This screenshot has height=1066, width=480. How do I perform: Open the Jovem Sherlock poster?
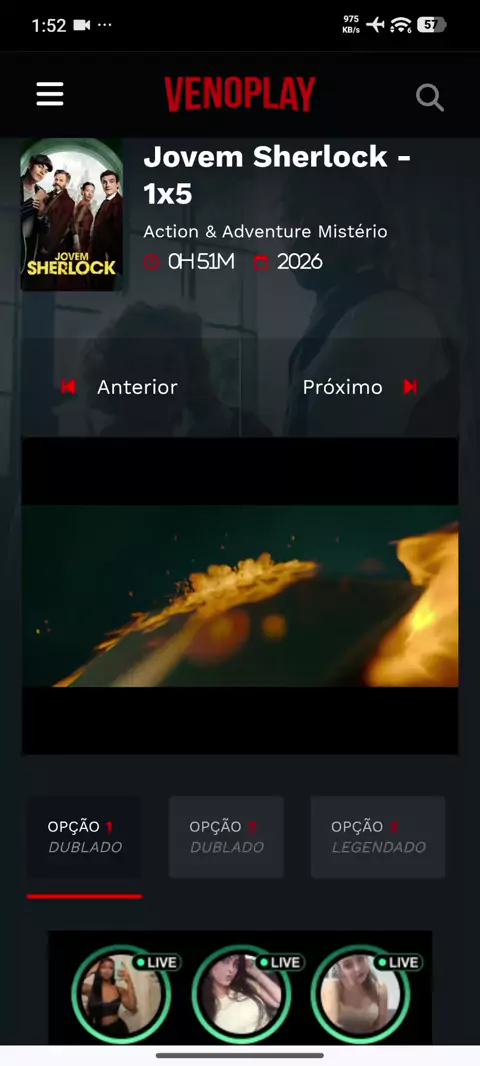tap(71, 214)
